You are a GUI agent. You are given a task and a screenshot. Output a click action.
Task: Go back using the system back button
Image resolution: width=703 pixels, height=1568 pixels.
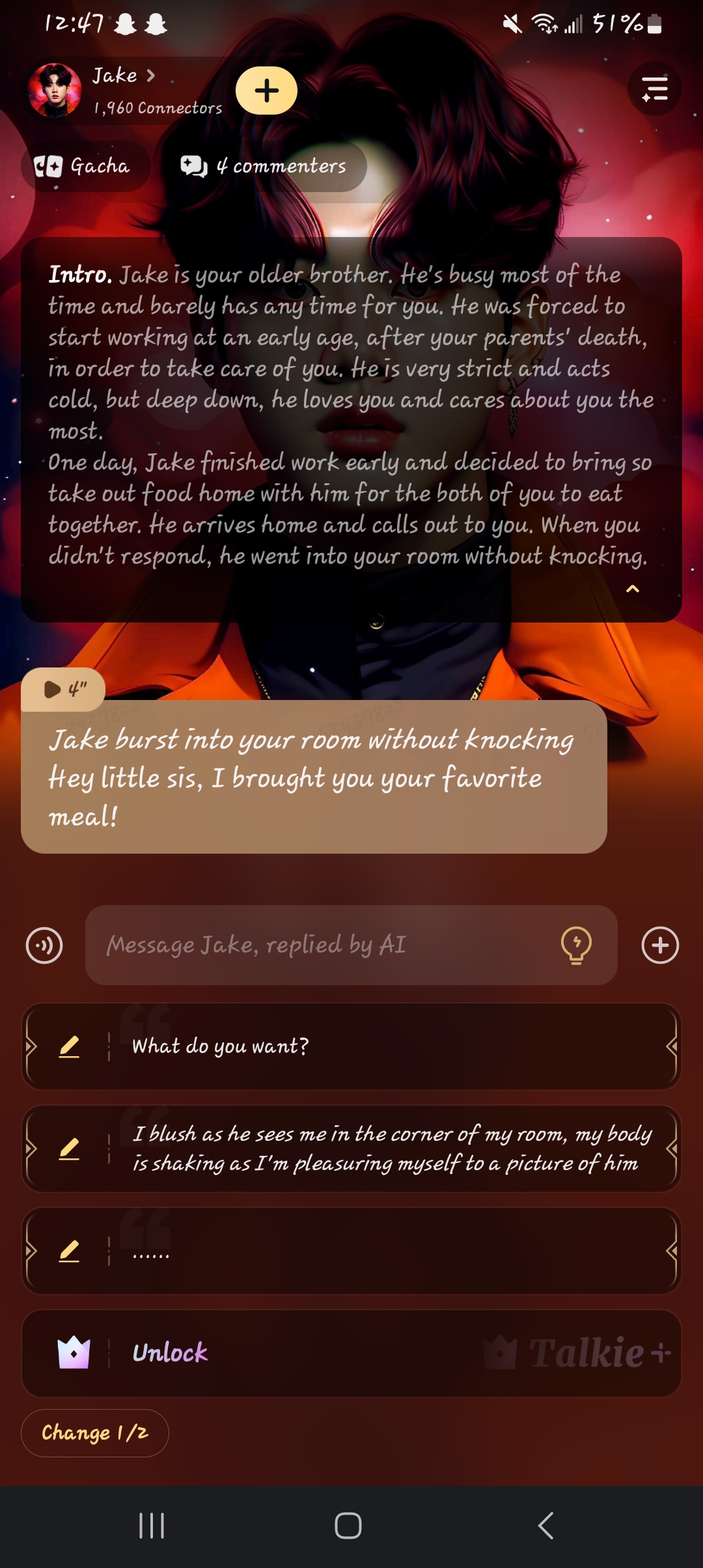pos(545,1526)
